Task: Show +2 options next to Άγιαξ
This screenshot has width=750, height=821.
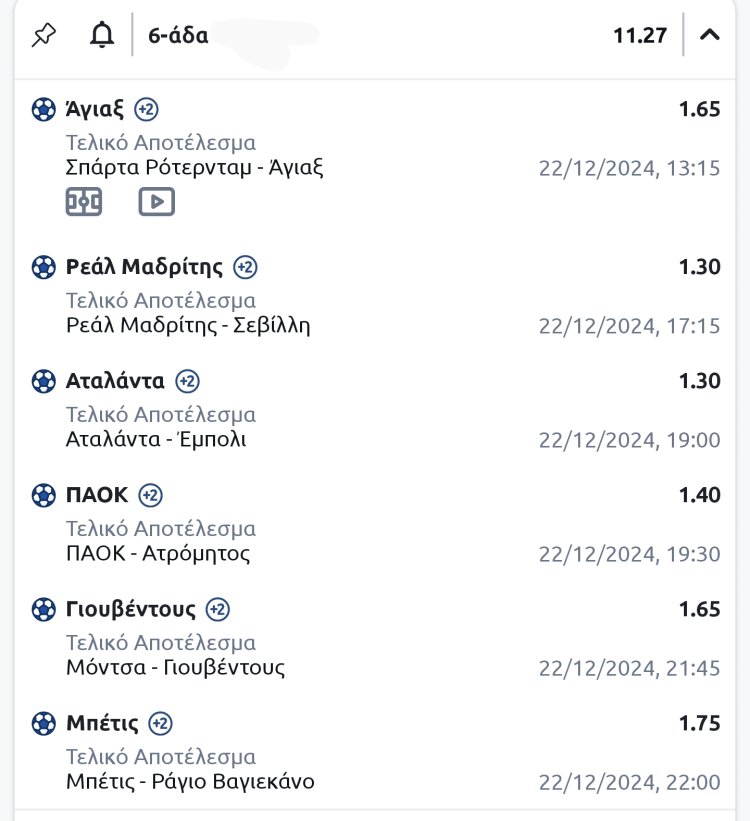Action: (x=147, y=110)
